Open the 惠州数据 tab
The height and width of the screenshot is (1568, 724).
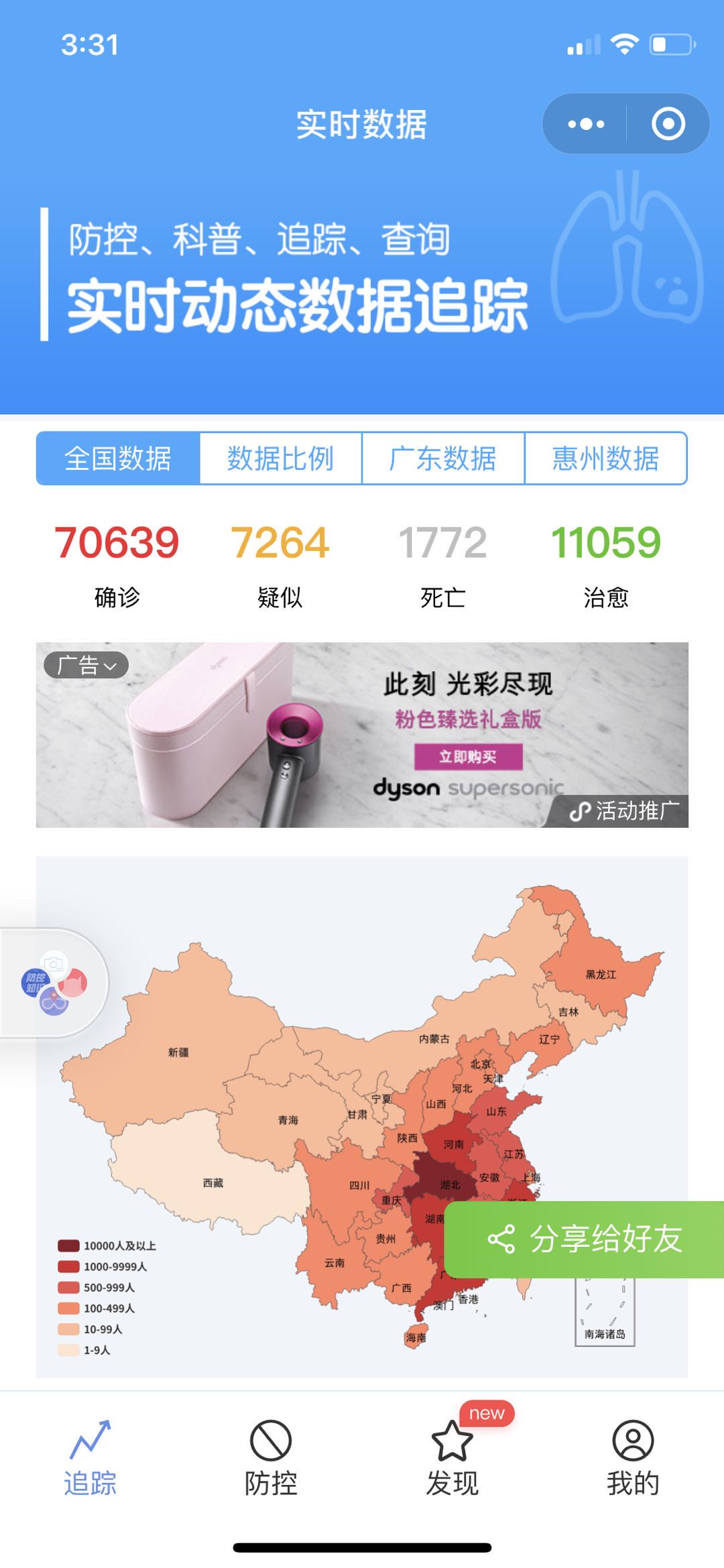pos(605,459)
